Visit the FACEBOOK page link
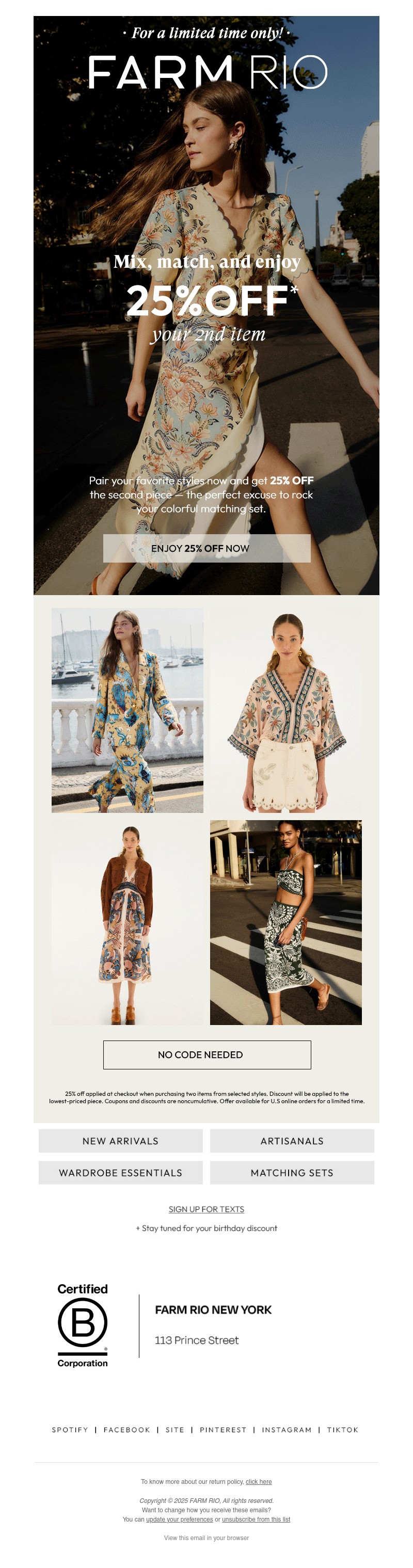The image size is (413, 1568). [126, 1430]
